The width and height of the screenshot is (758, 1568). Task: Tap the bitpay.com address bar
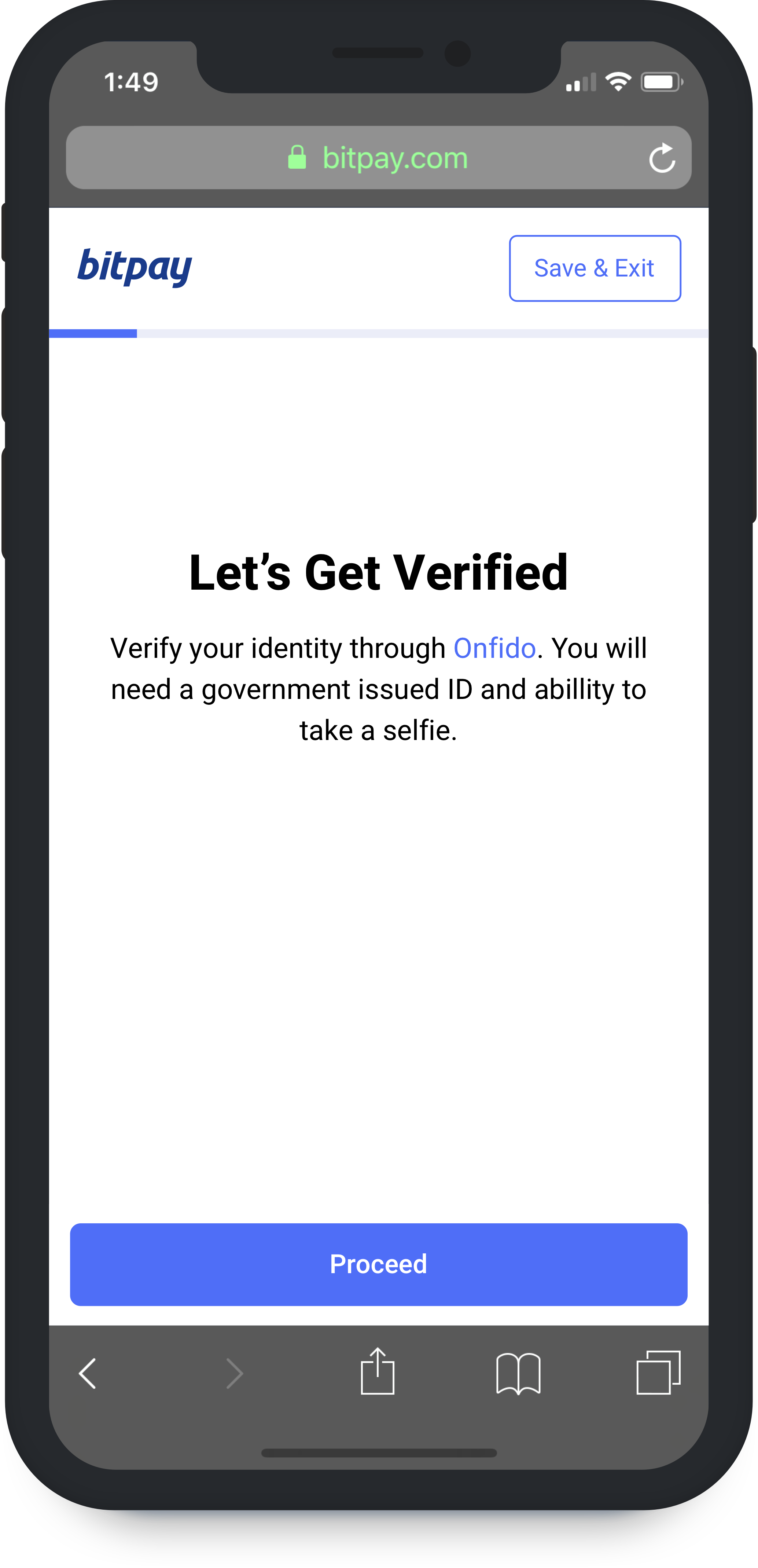[x=378, y=158]
